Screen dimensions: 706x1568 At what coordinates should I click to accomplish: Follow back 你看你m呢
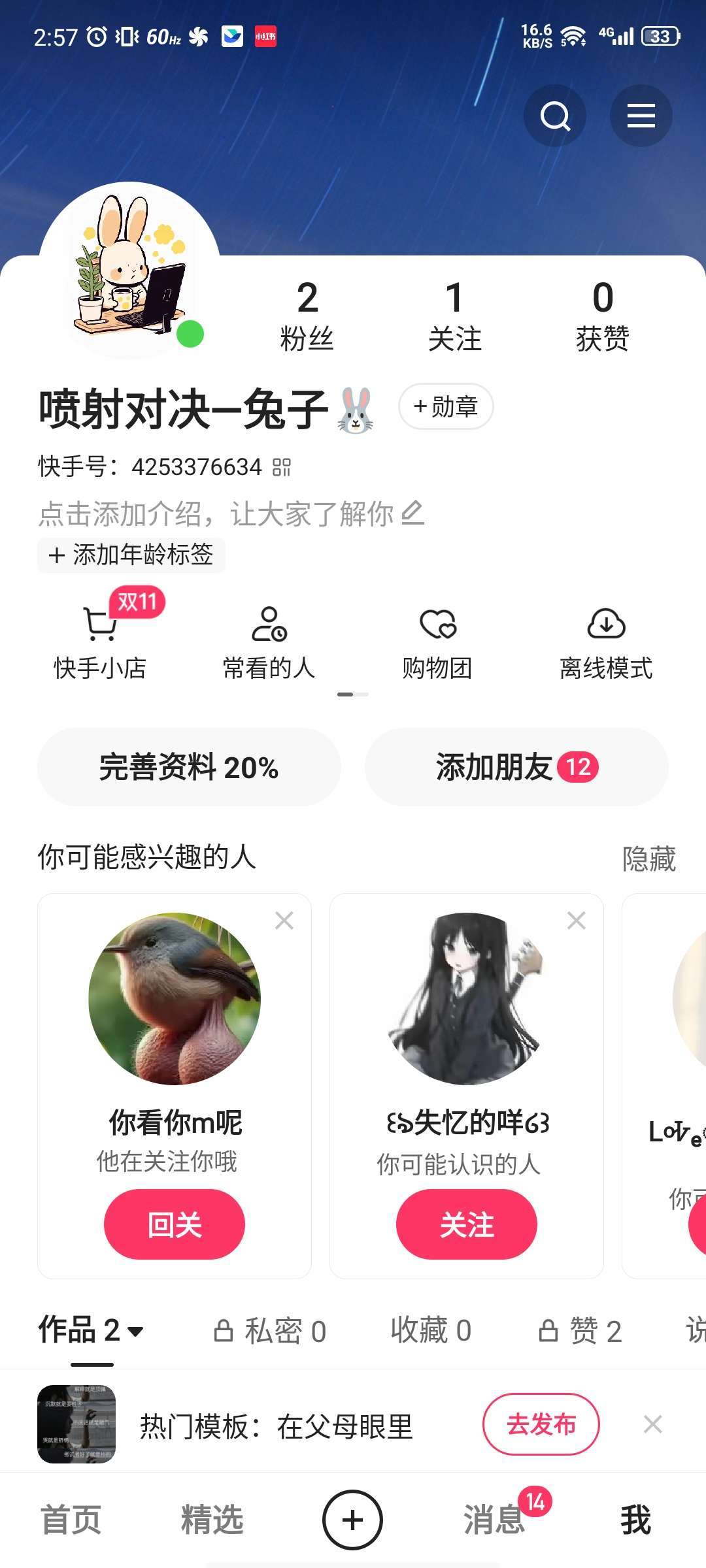click(175, 1224)
